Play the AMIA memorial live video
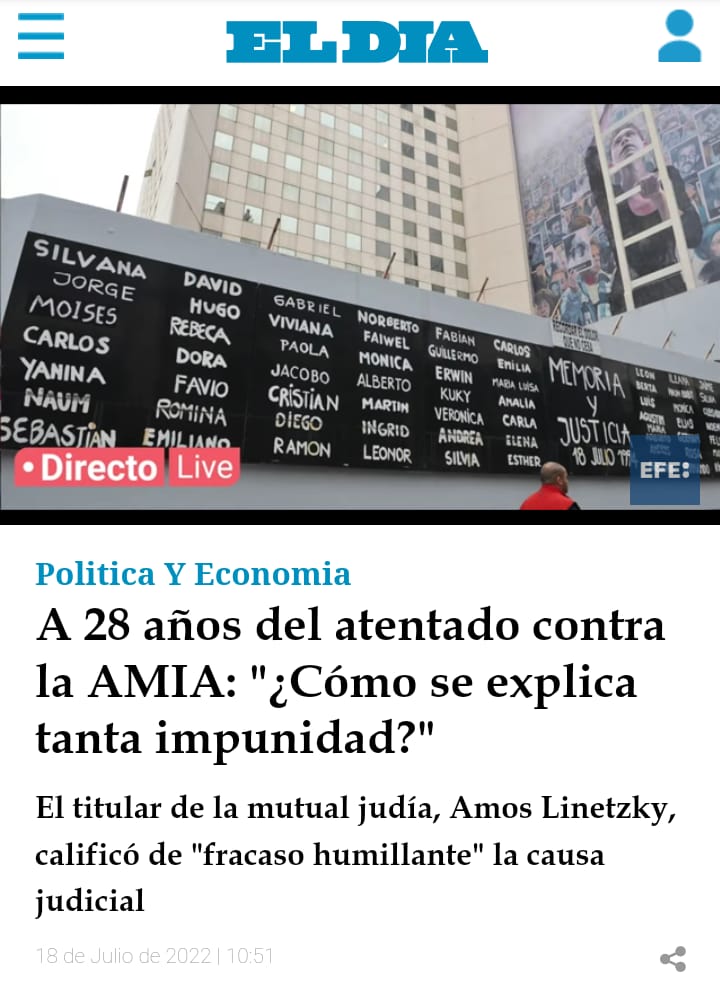The width and height of the screenshot is (720, 987). 360,305
